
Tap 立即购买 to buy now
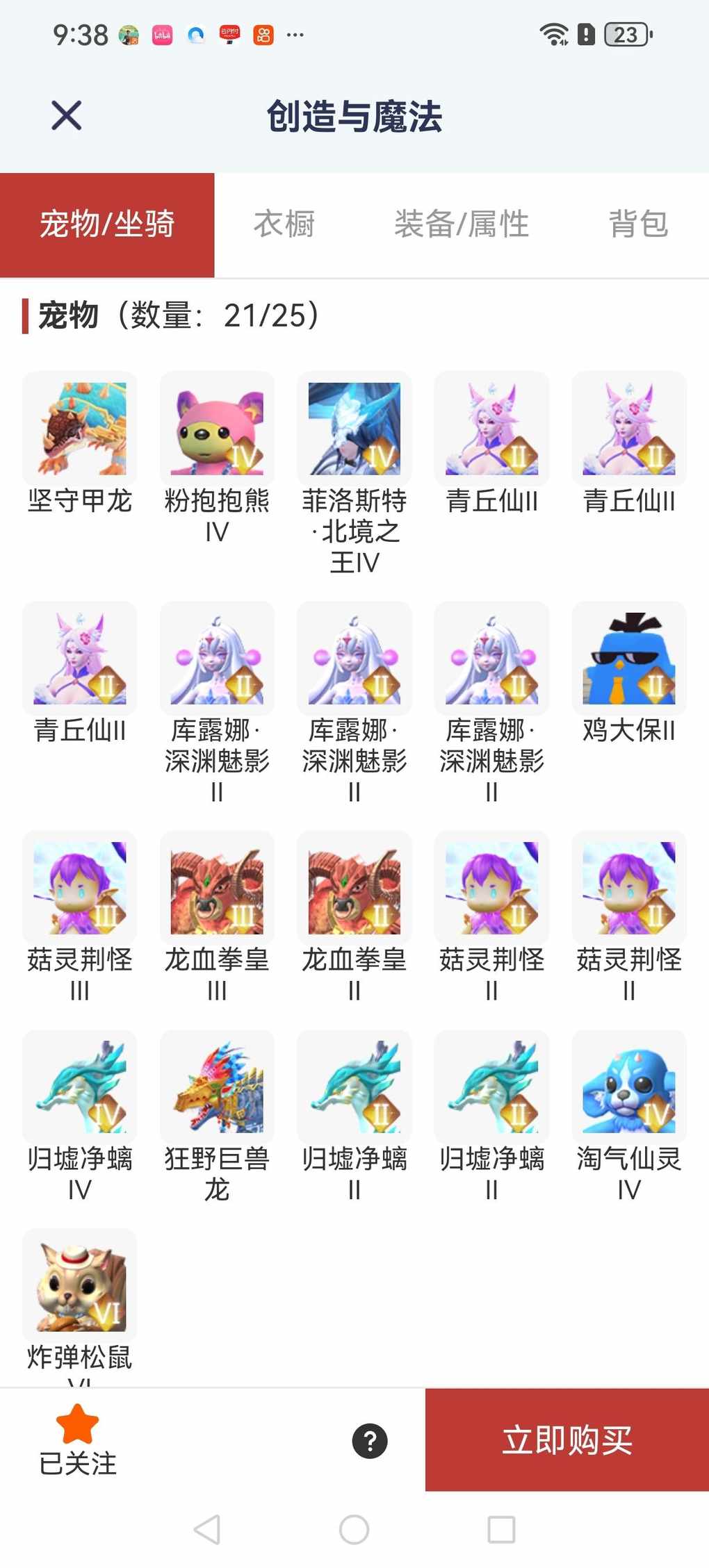tap(567, 1439)
